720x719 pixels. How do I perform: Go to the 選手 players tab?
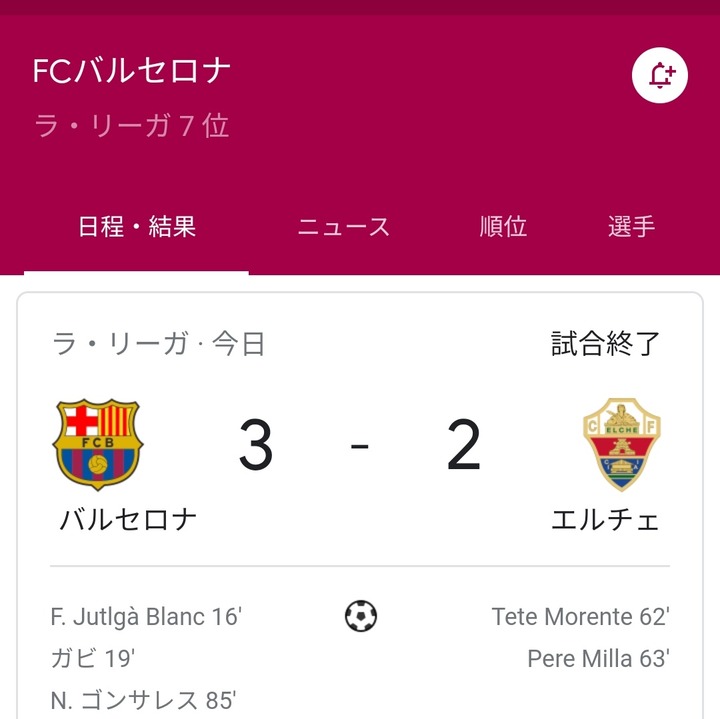(x=631, y=227)
